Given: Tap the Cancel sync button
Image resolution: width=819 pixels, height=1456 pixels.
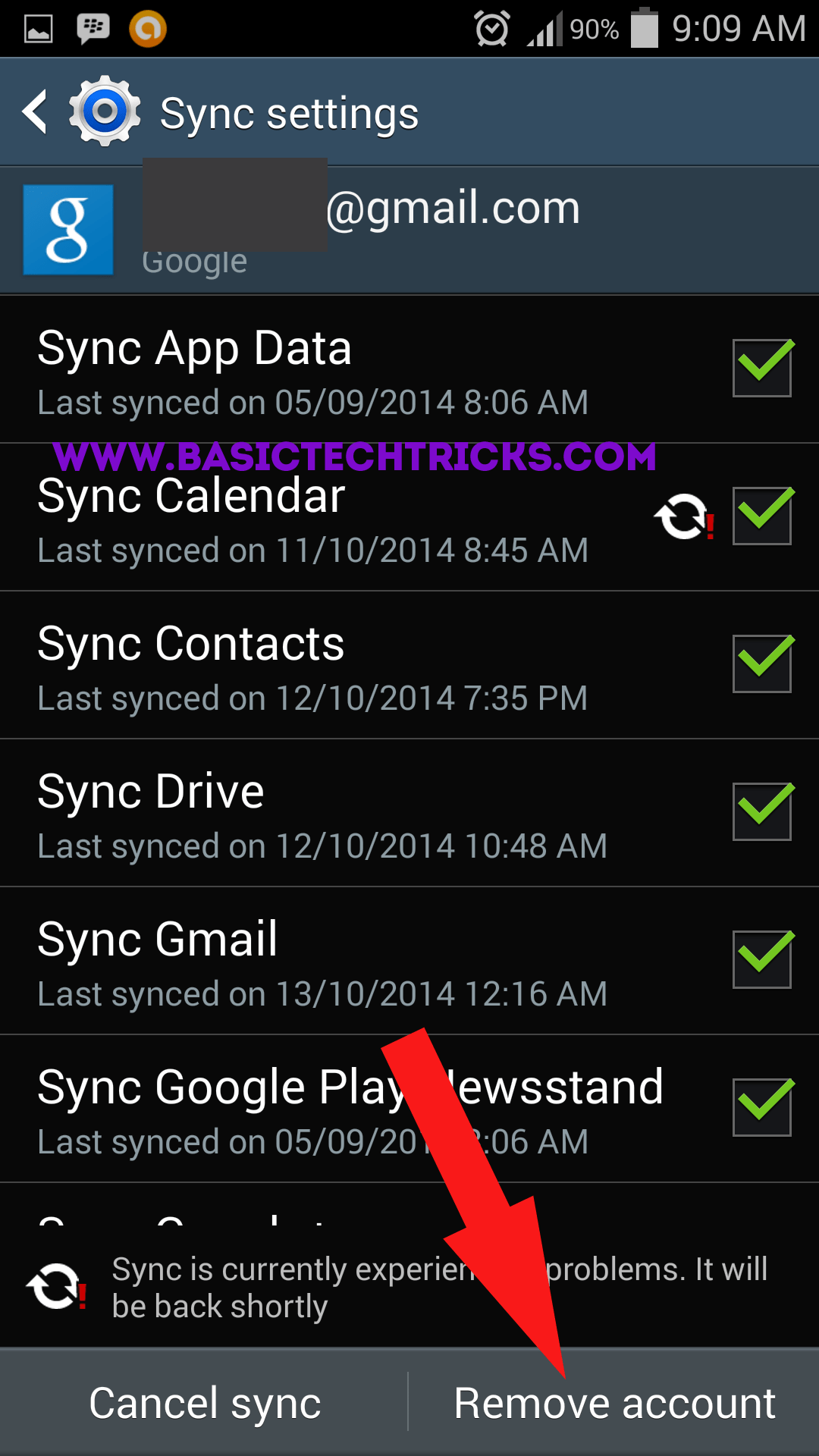Looking at the screenshot, I should [x=205, y=1403].
